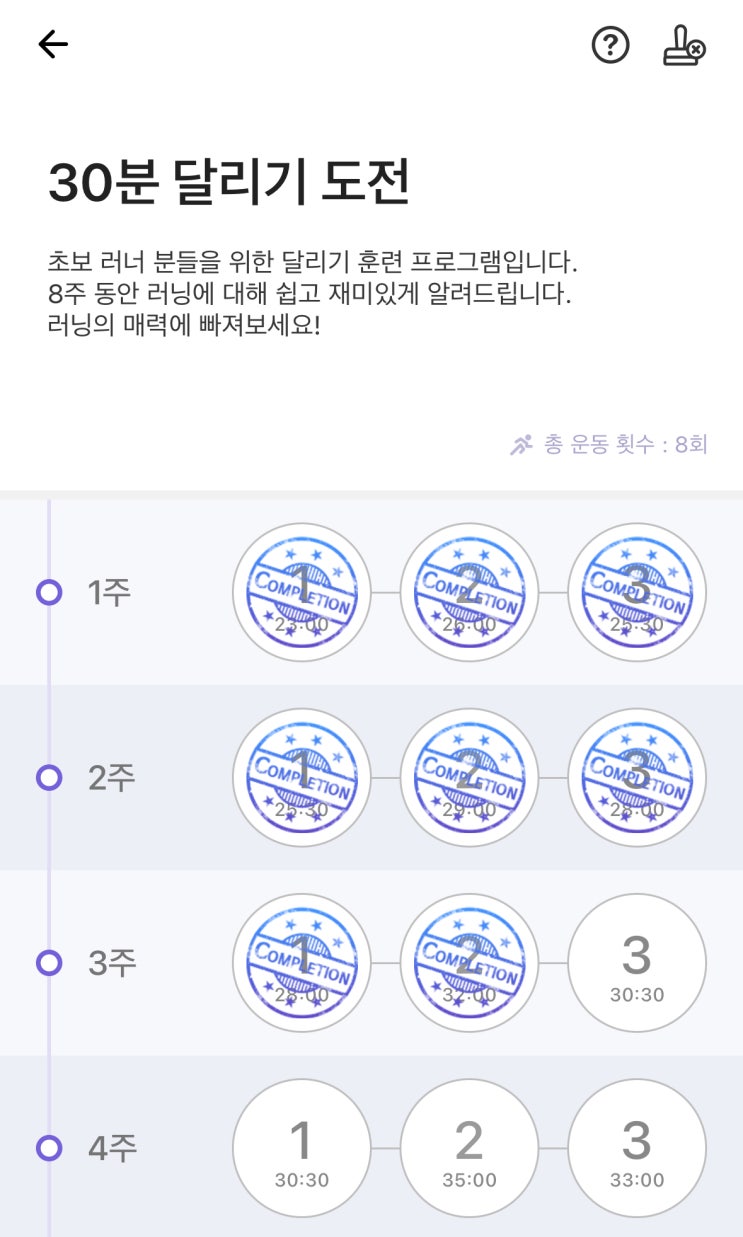Open week 1 session 2 completed workout
The width and height of the screenshot is (743, 1237).
(x=469, y=592)
